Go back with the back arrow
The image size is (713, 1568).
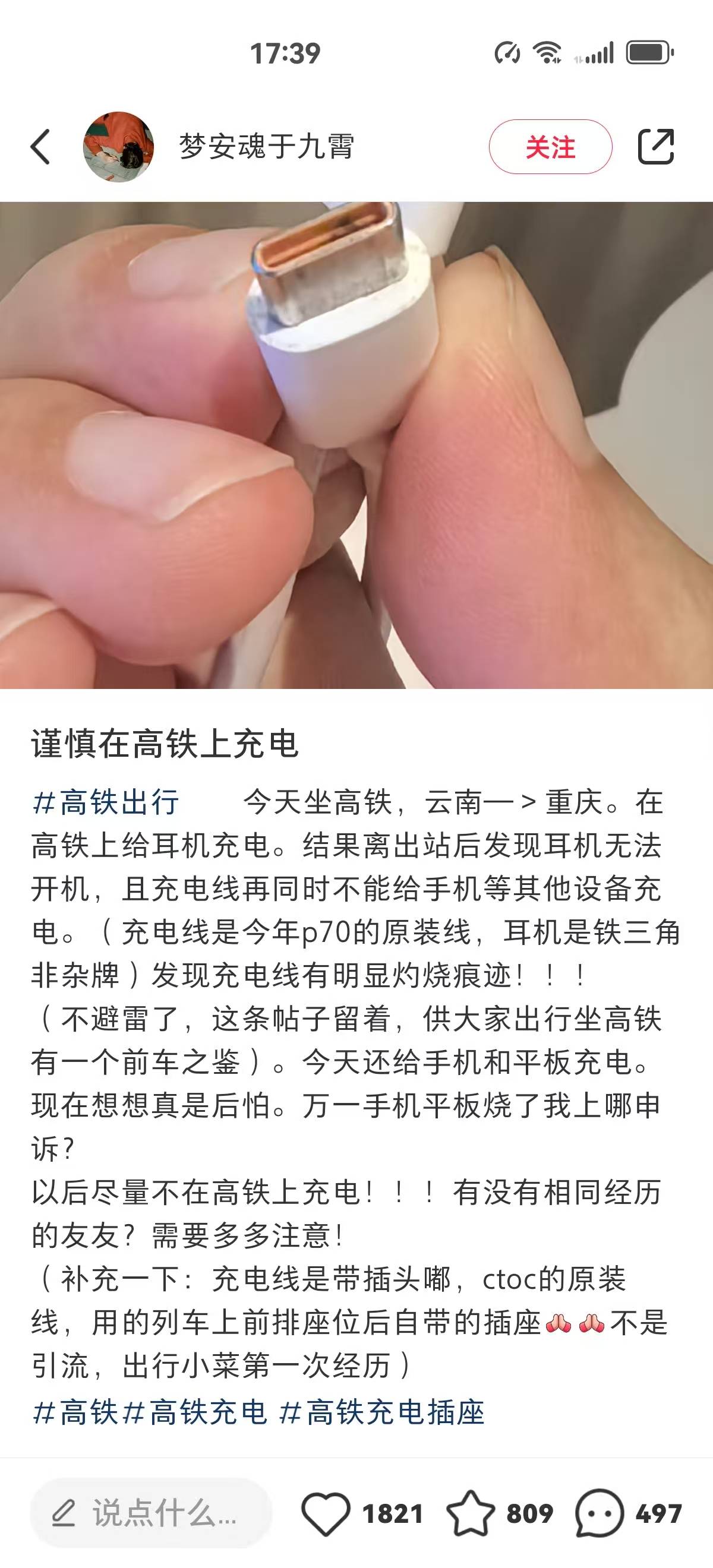[x=40, y=147]
